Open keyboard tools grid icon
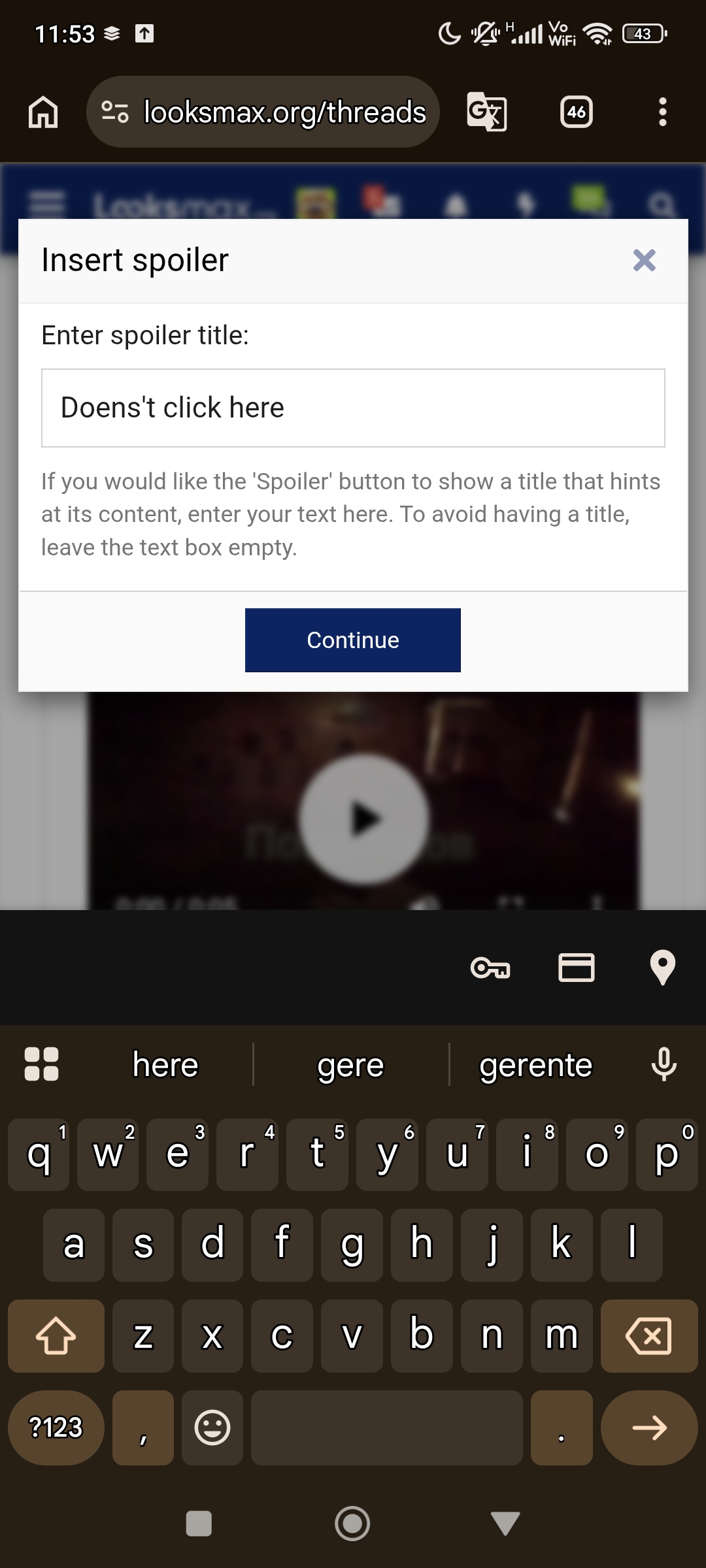 coord(41,1064)
